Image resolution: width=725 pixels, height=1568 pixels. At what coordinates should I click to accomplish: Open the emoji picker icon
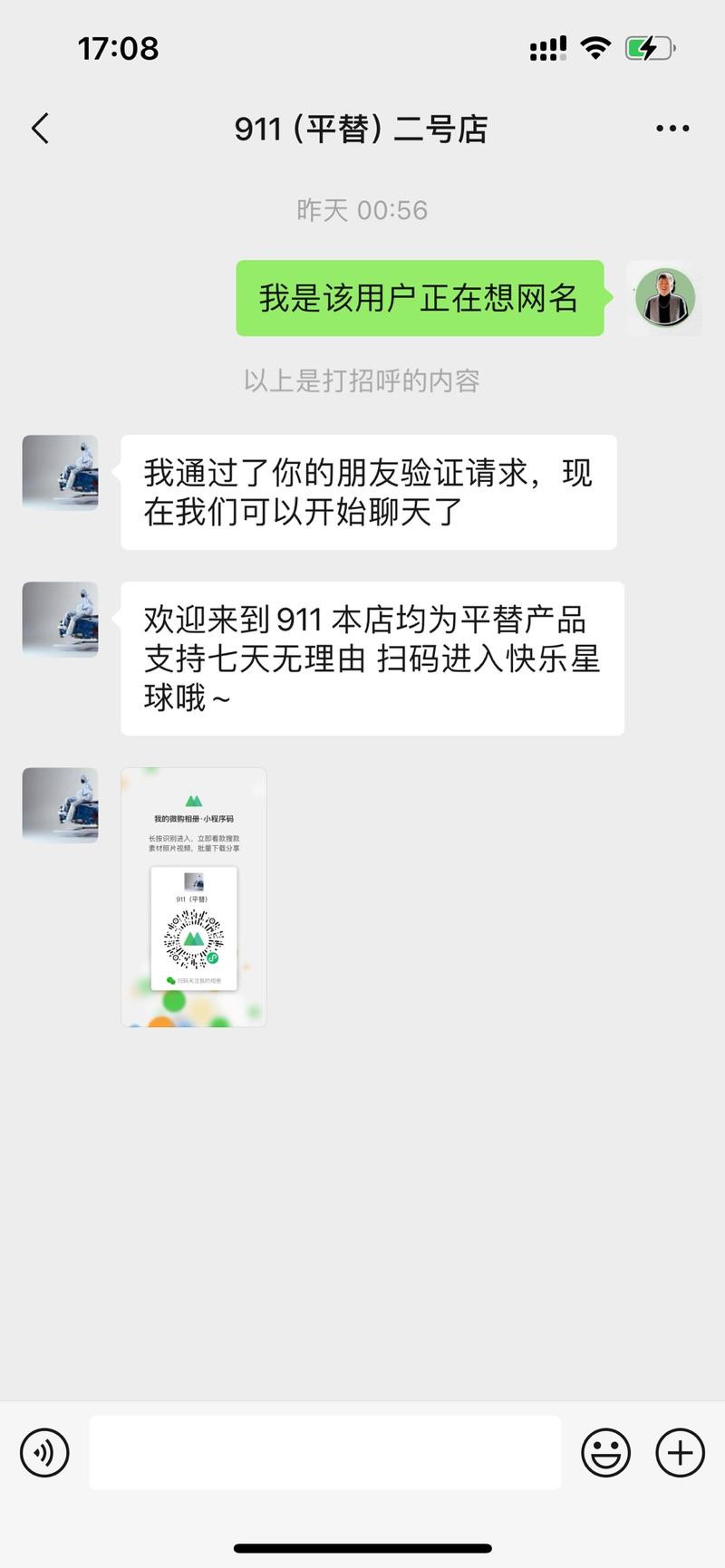pos(605,1453)
